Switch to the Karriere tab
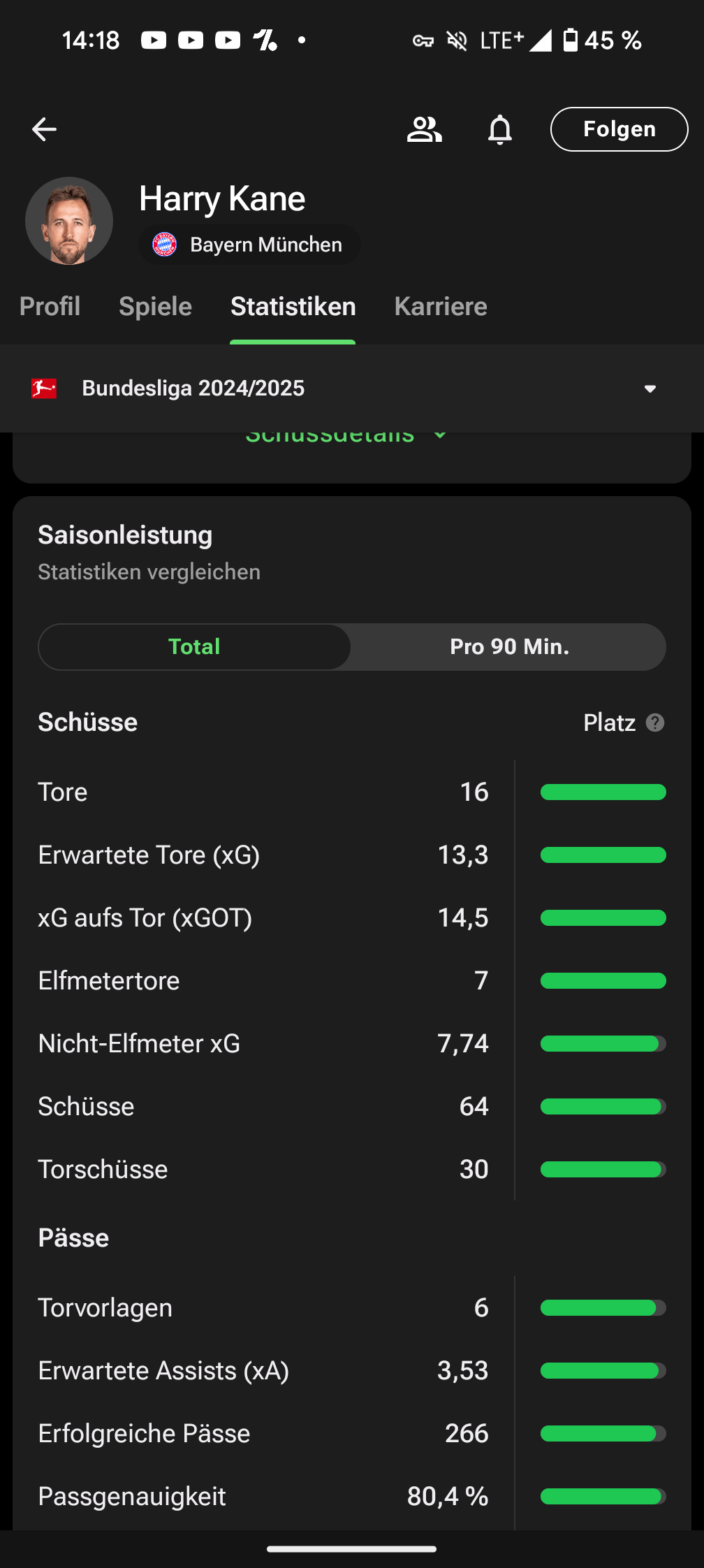Screen dimensions: 704x1568 point(441,307)
